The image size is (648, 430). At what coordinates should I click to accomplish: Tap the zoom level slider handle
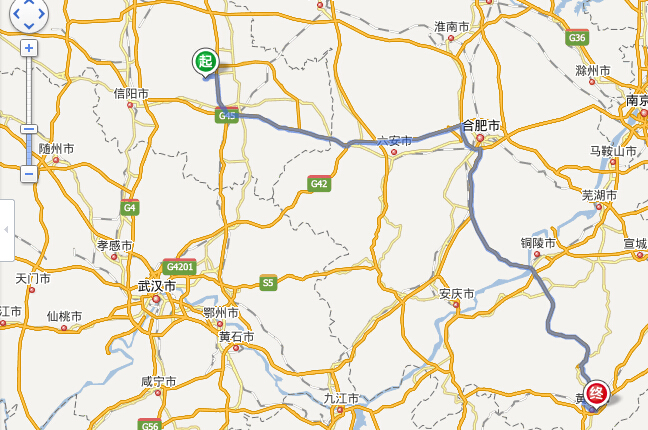coord(29,129)
